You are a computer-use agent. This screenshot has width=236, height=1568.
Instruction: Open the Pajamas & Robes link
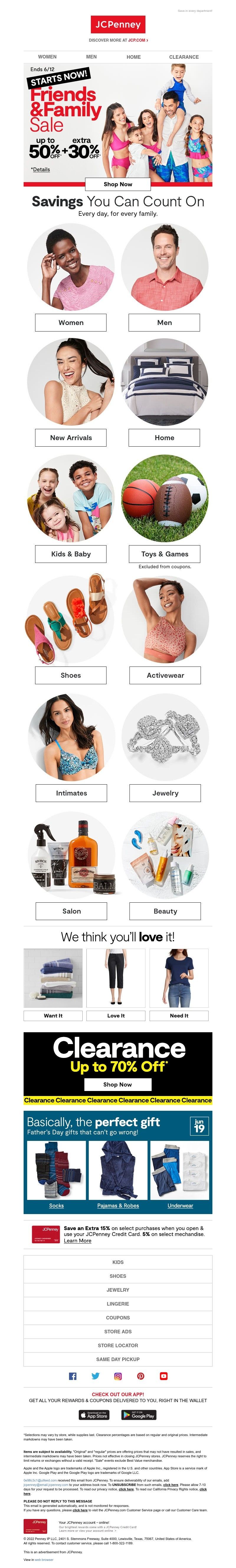click(x=118, y=1205)
